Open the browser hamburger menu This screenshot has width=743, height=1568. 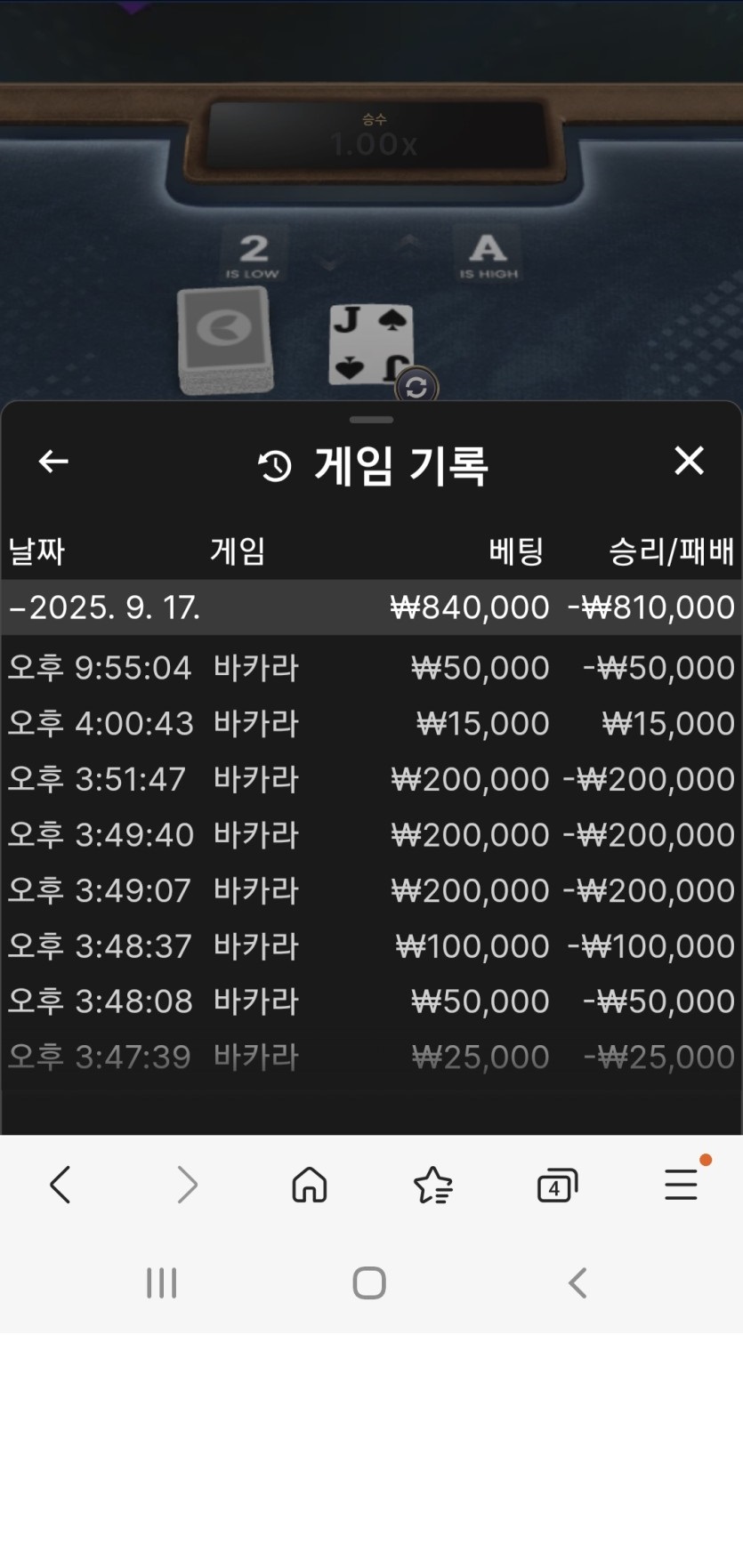[x=682, y=1185]
